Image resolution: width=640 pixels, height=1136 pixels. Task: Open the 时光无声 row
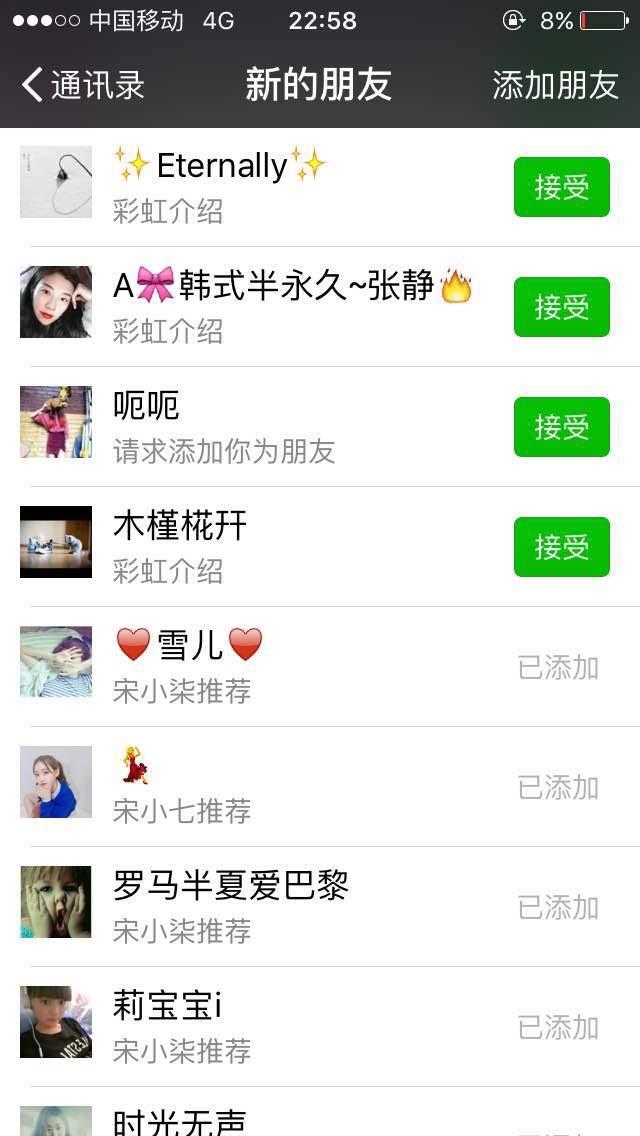pos(300,1120)
